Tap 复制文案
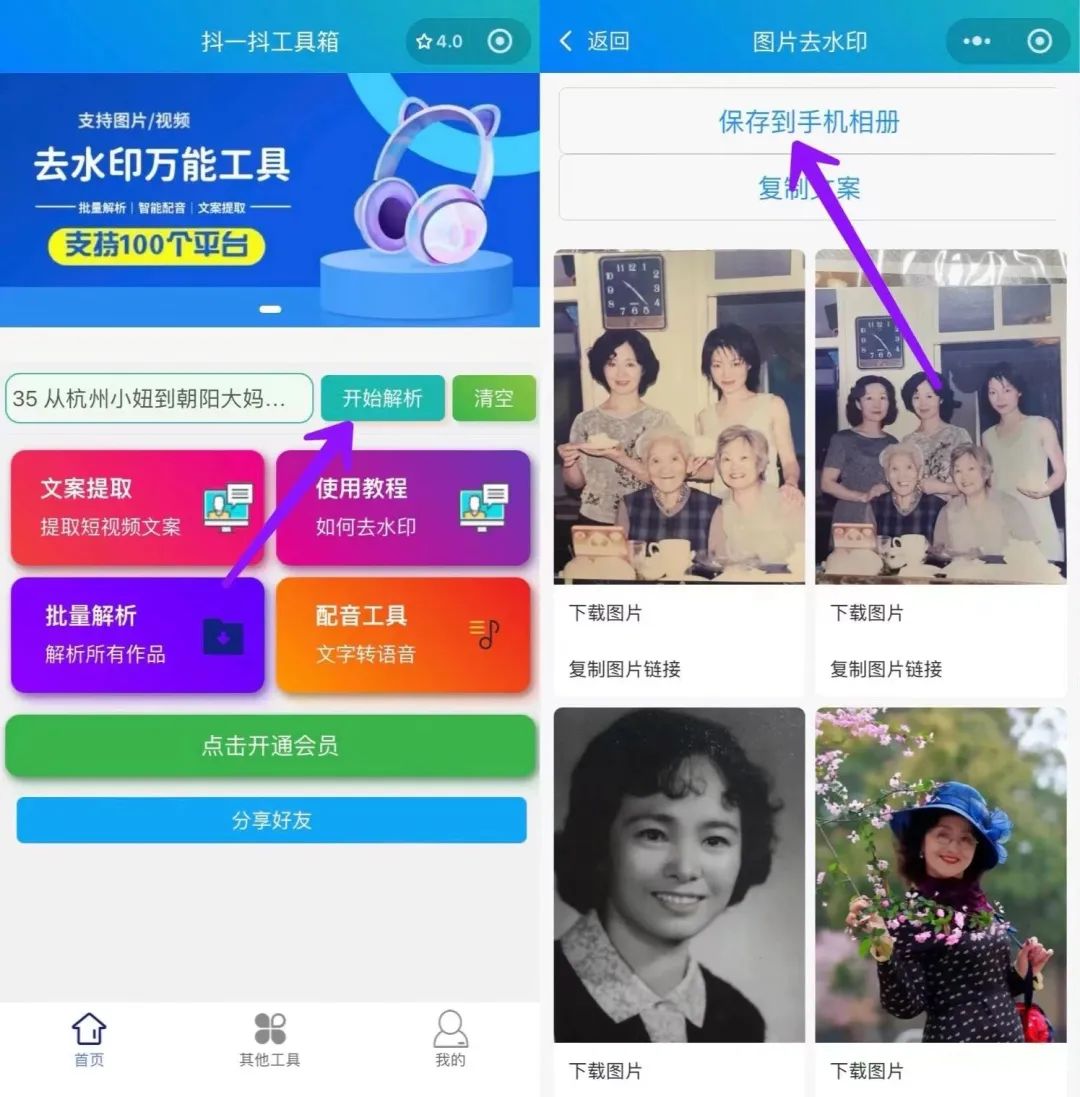Image resolution: width=1080 pixels, height=1097 pixels. [808, 187]
